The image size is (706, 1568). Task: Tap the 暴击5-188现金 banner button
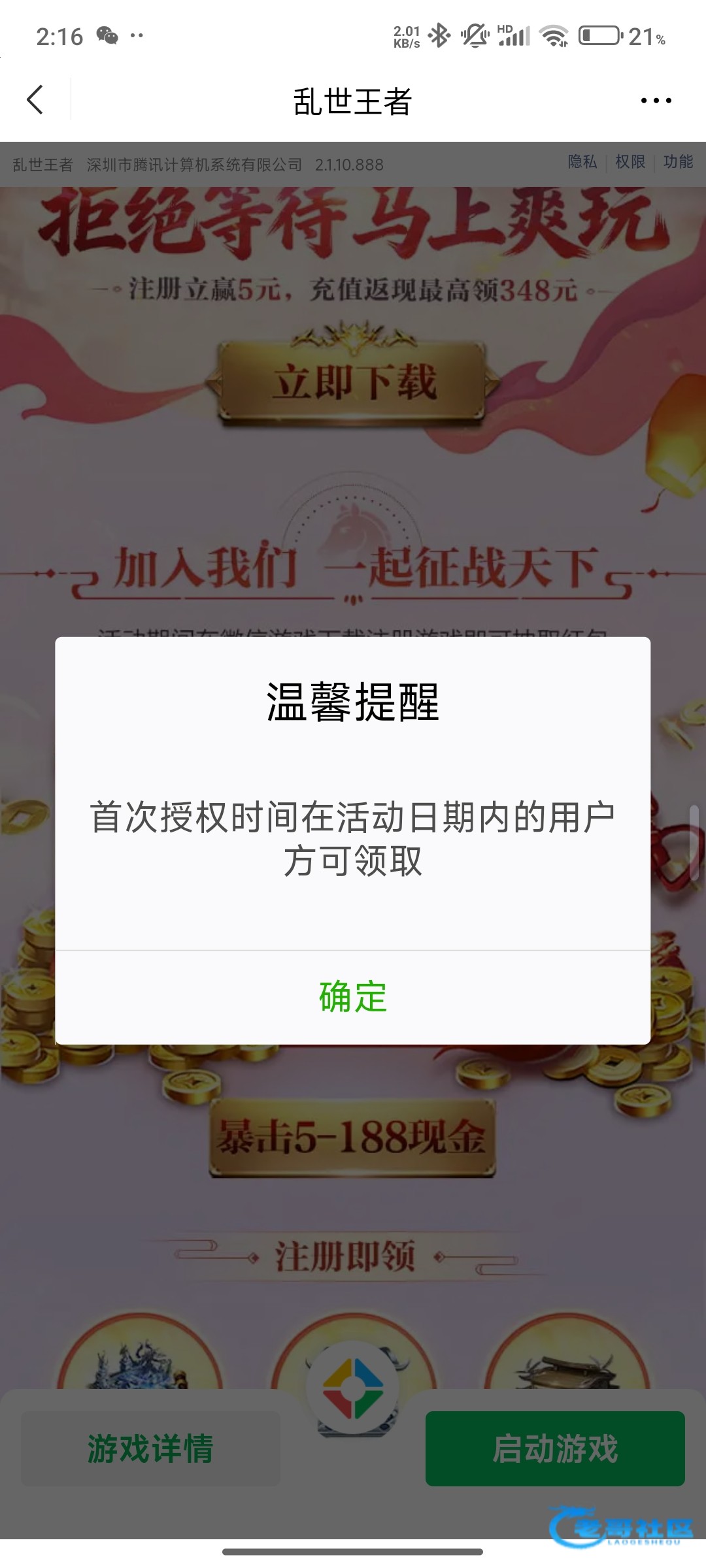coord(352,1137)
